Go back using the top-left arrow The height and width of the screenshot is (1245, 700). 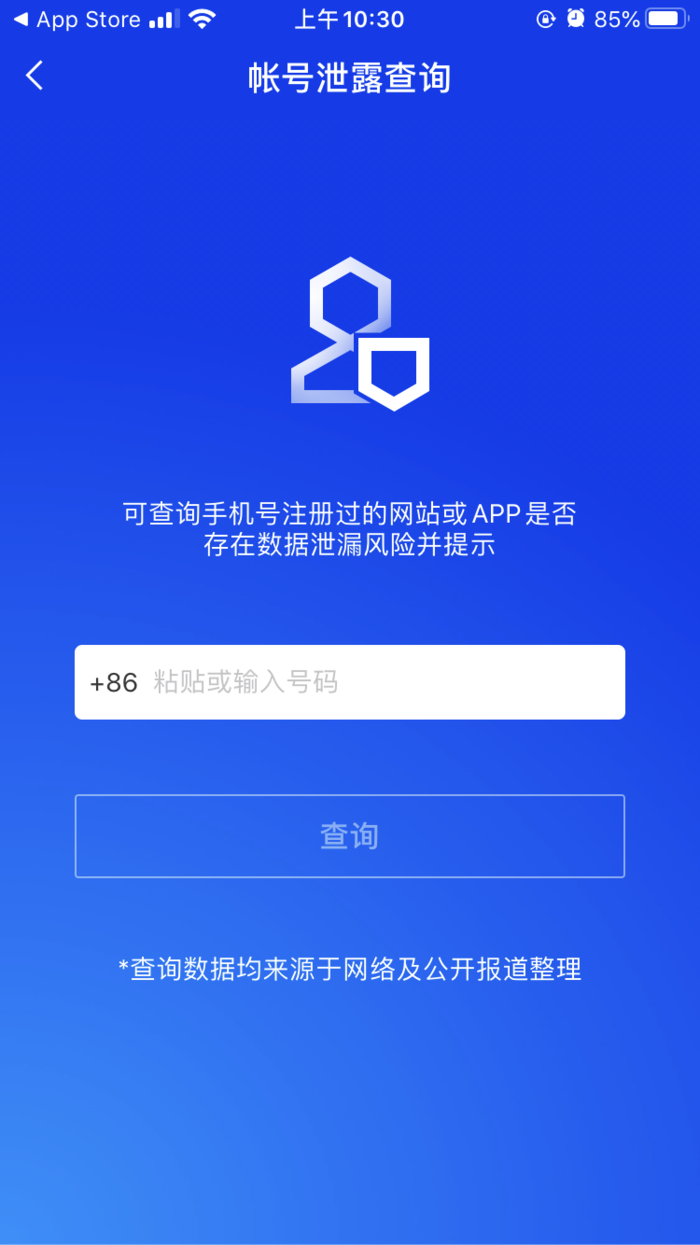(35, 76)
